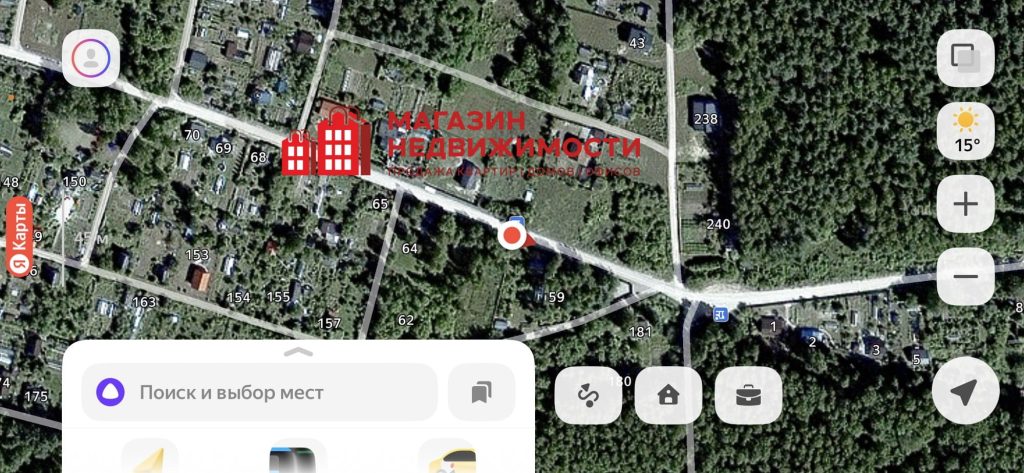This screenshot has height=473, width=1024.
Task: Expand the search panel handle
Action: pos(298,352)
